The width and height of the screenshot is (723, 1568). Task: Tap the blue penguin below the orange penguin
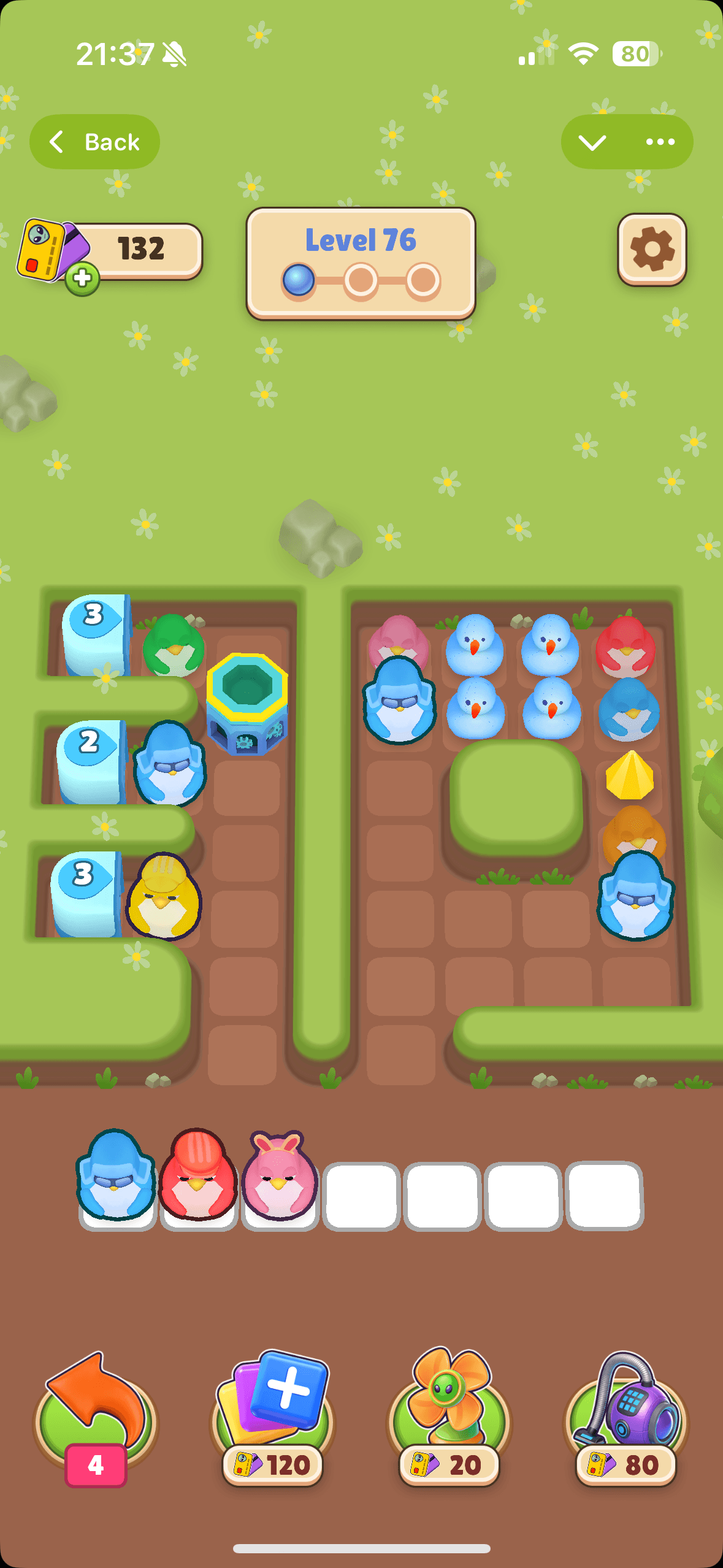[635, 897]
